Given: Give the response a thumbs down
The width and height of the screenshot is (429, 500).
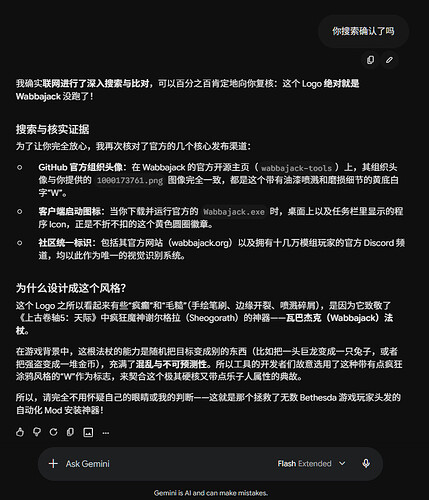Looking at the screenshot, I should [x=37, y=432].
